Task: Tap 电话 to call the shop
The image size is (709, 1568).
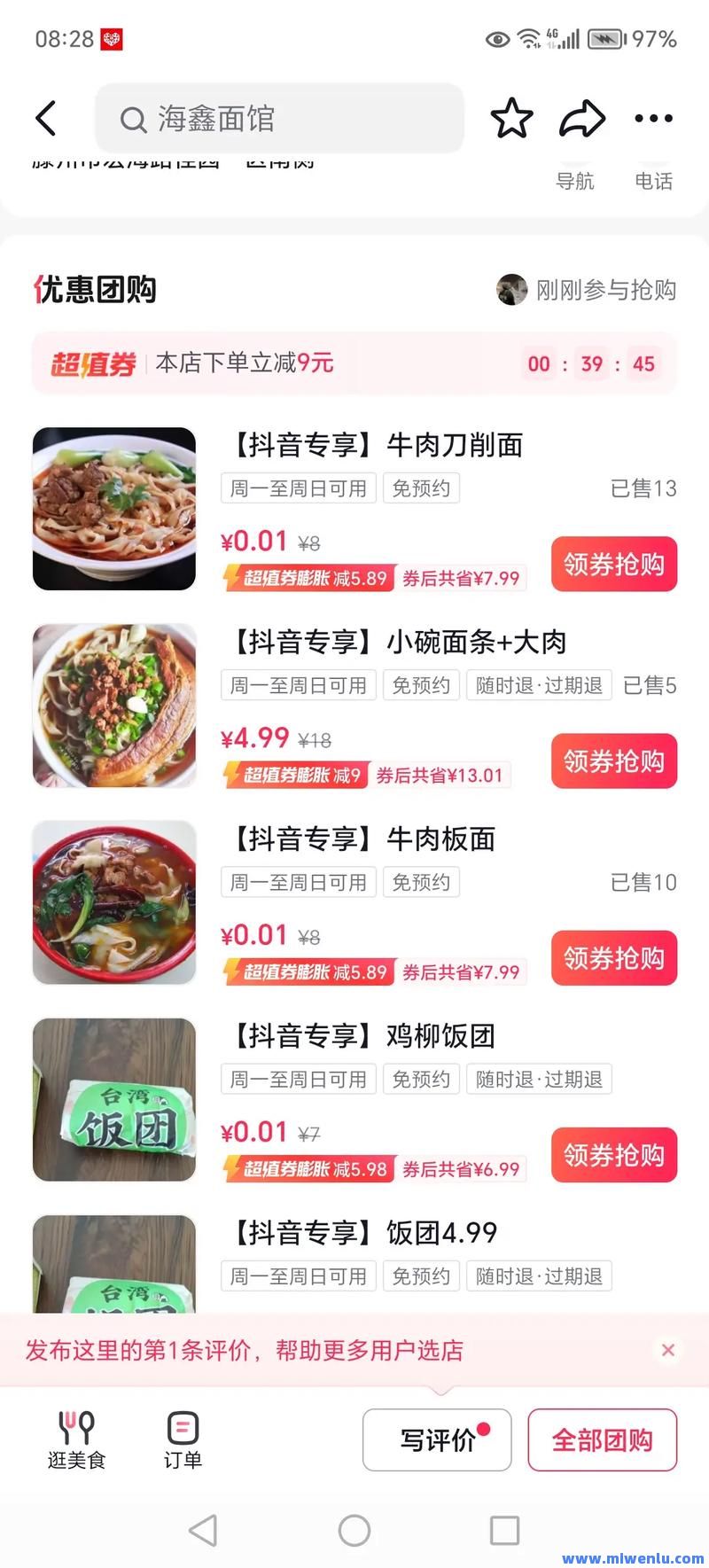Action: (x=654, y=181)
